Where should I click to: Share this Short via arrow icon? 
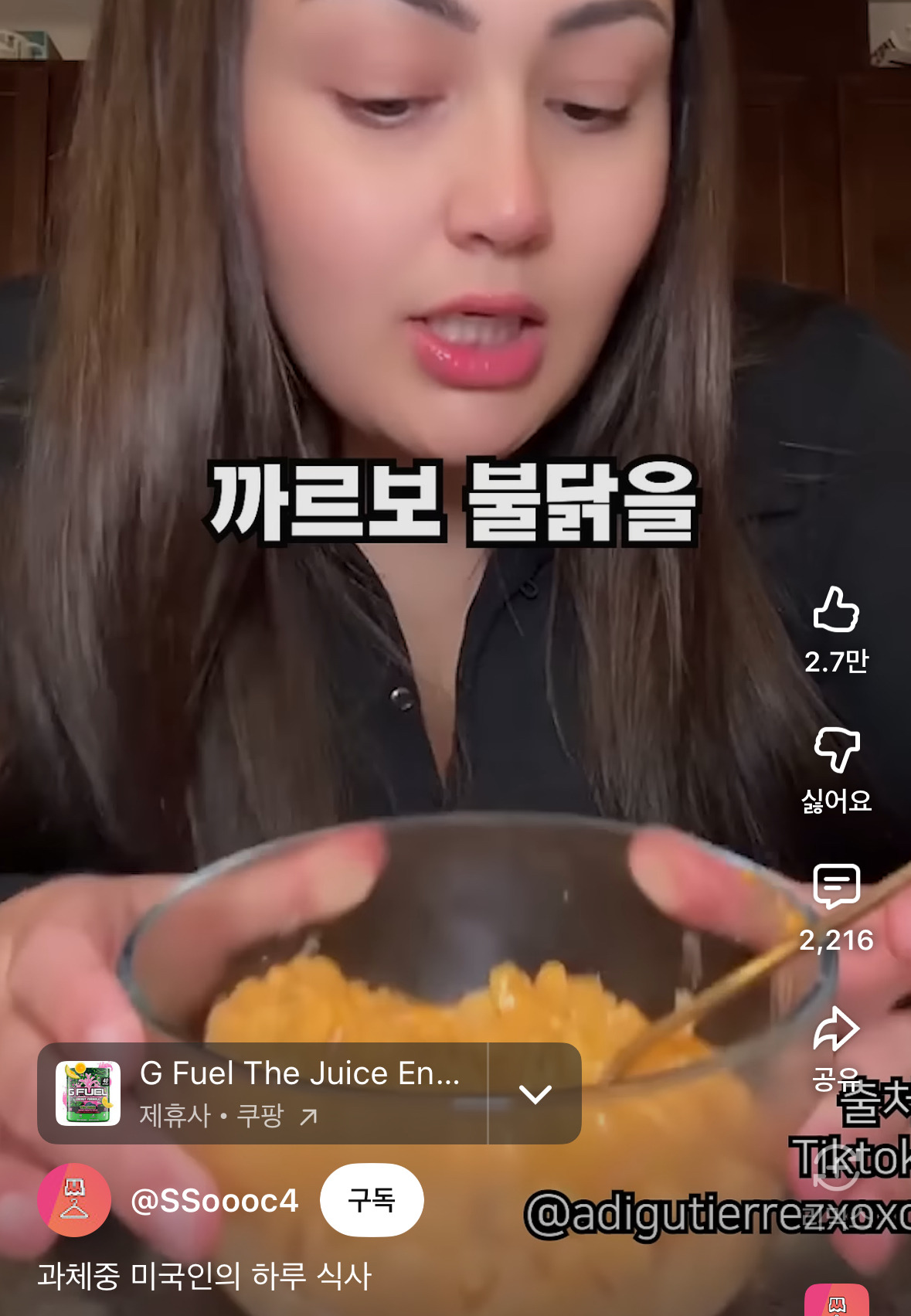(x=836, y=1029)
